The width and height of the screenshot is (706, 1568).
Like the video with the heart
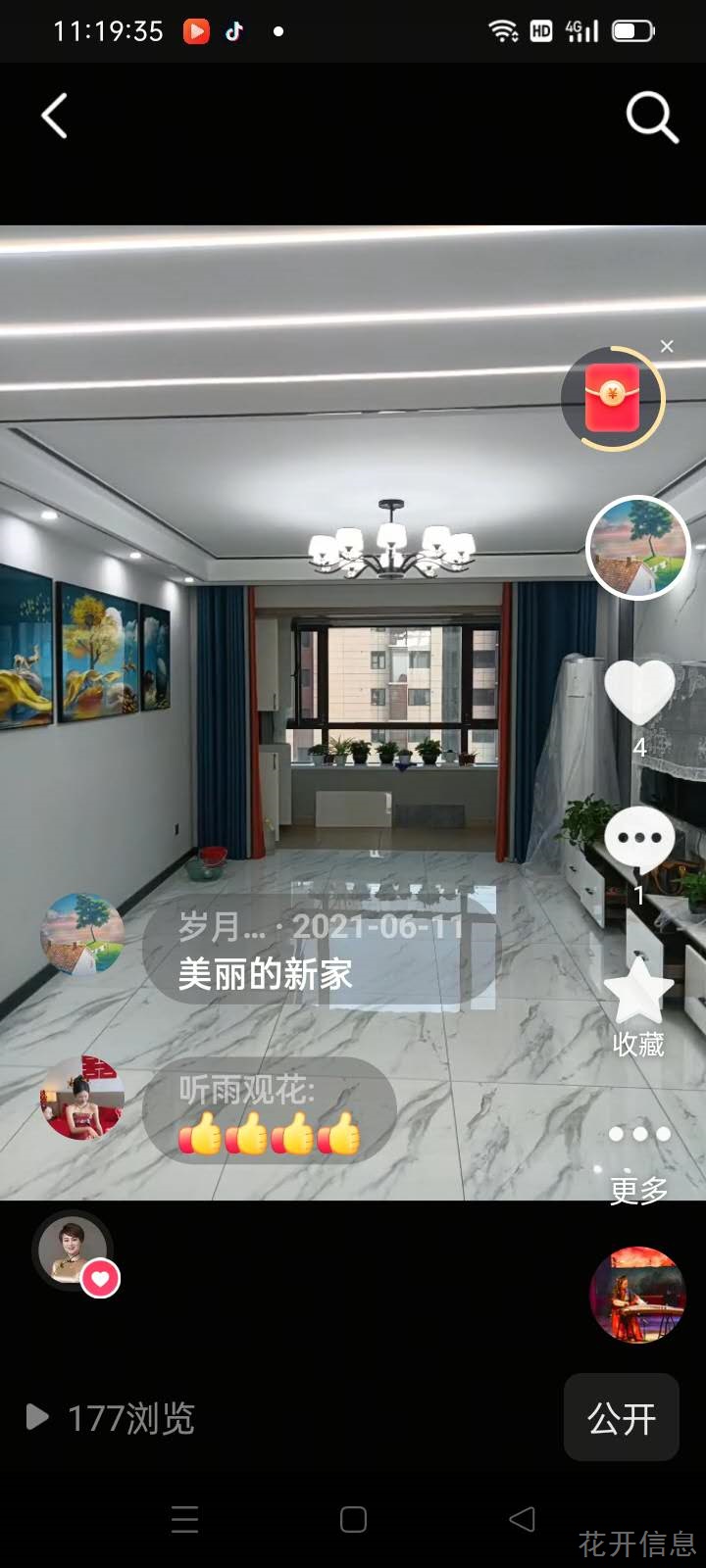(639, 689)
